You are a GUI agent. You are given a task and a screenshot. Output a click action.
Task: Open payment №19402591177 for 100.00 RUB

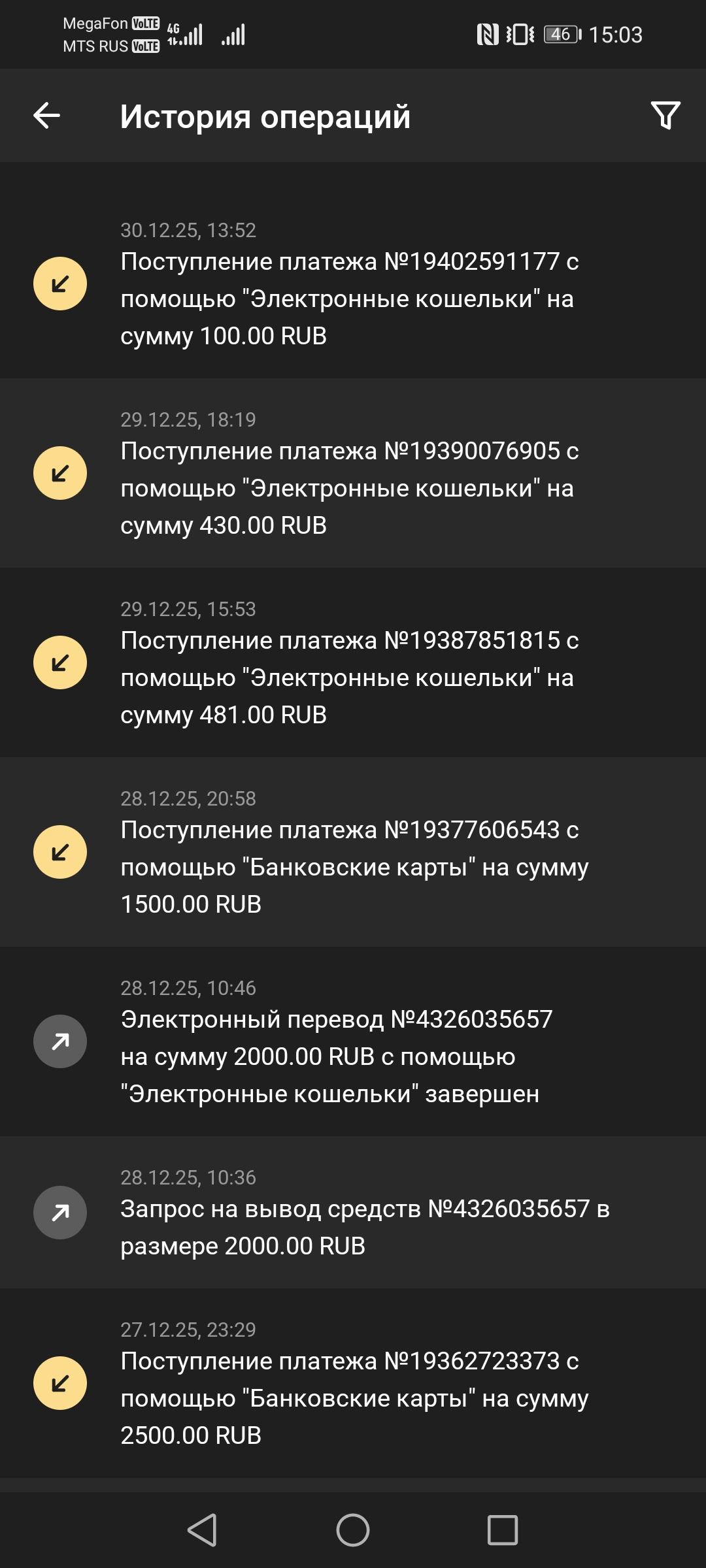(x=353, y=284)
